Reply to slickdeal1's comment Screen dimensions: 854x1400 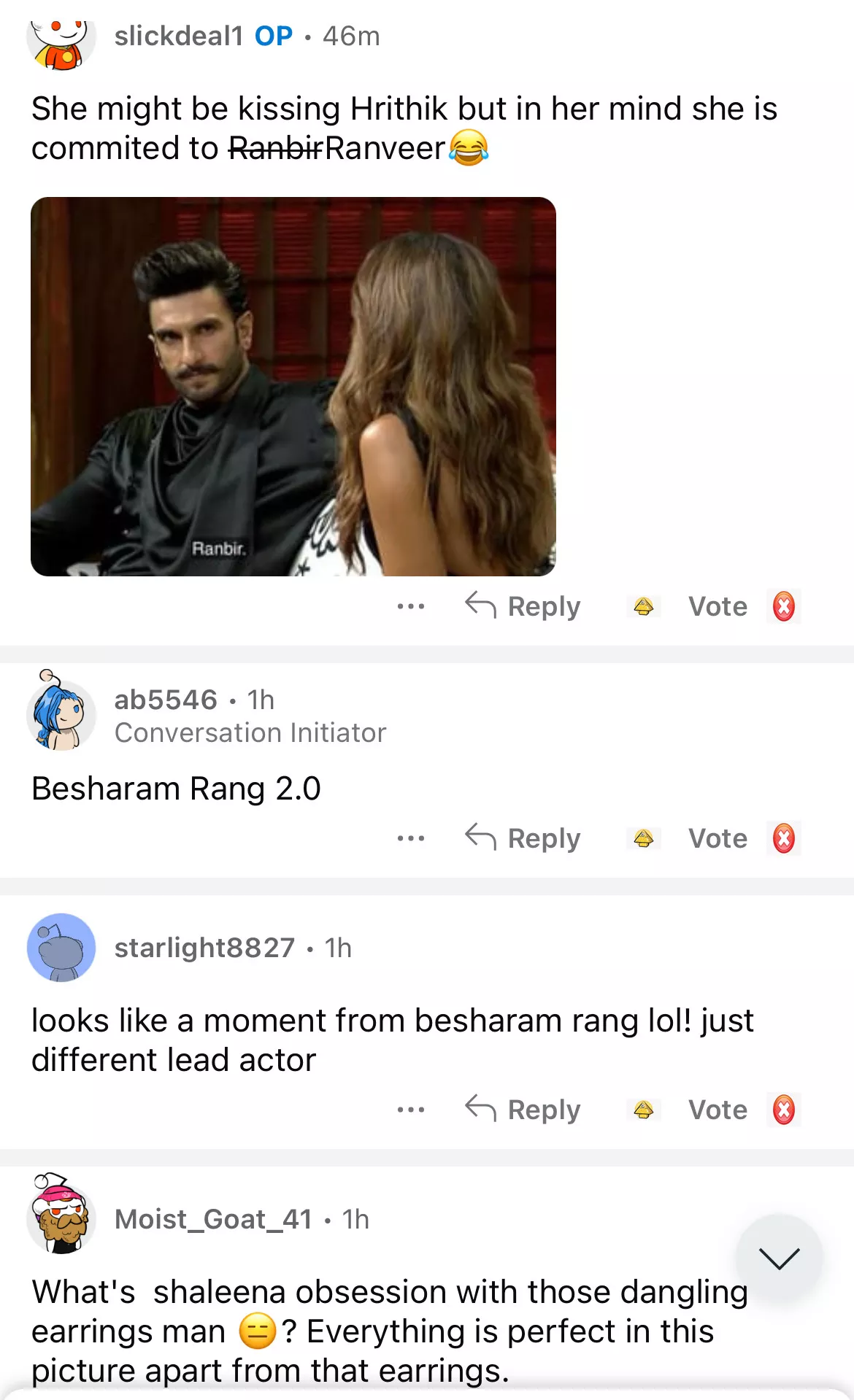pyautogui.click(x=523, y=606)
